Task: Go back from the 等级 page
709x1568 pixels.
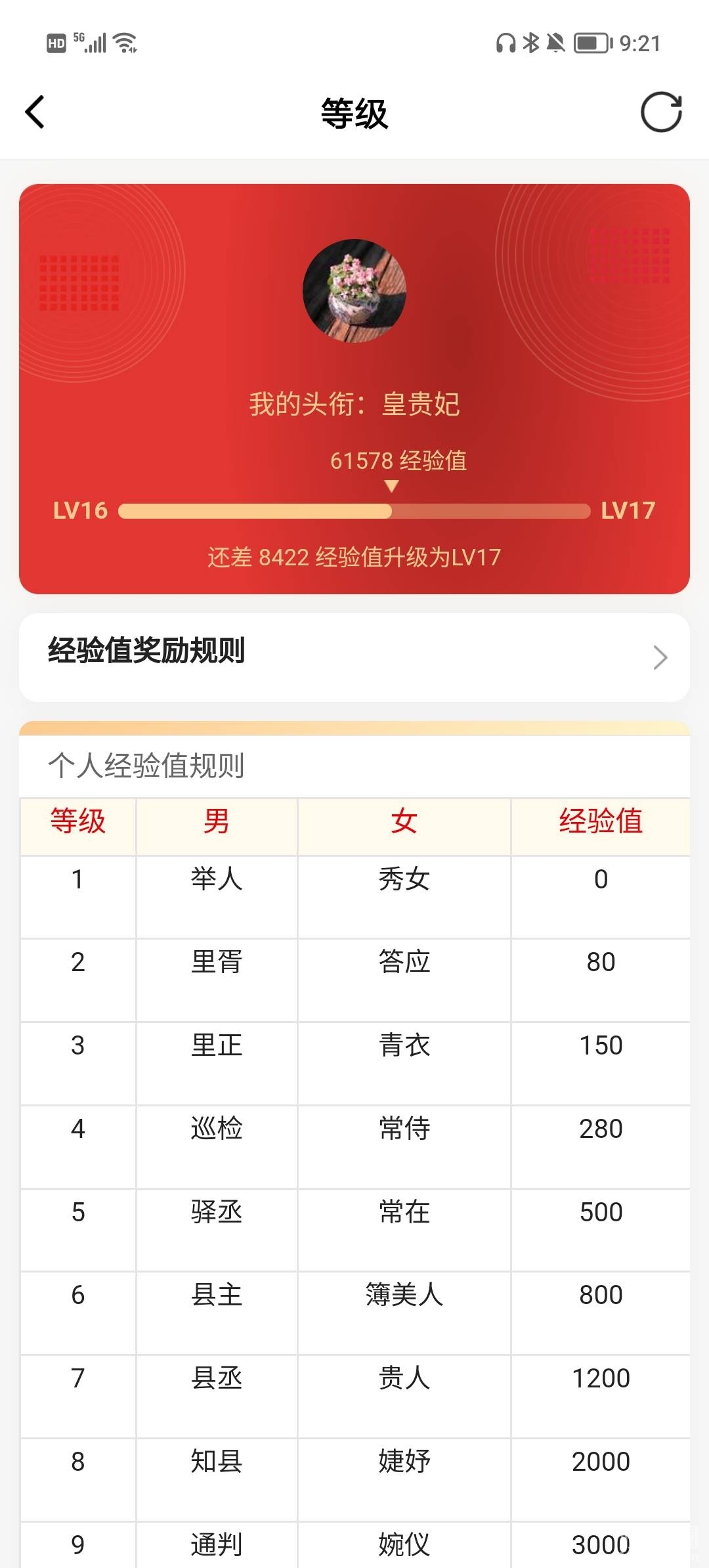Action: coord(35,112)
